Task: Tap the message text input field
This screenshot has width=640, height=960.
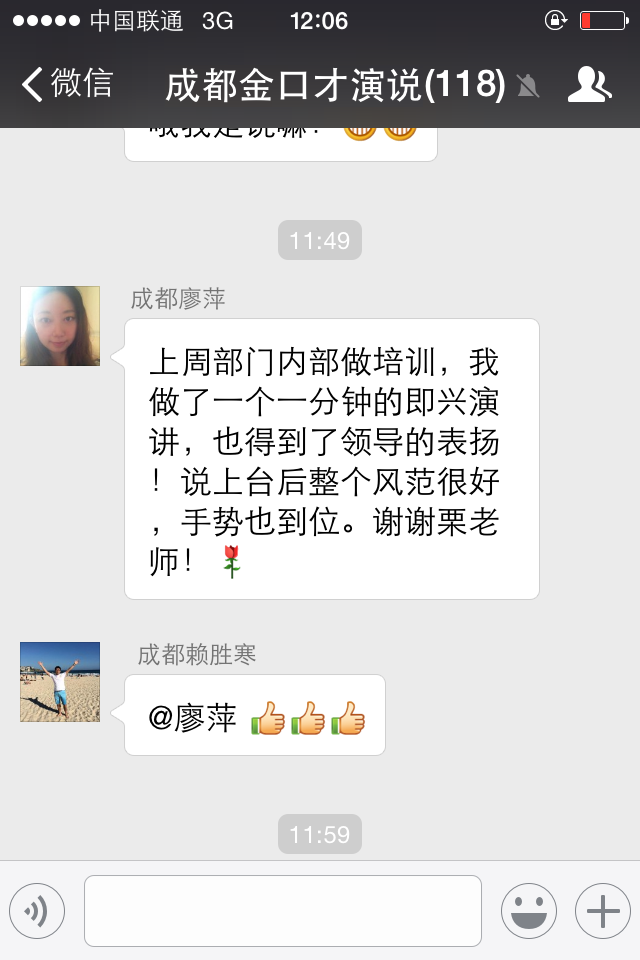Action: pos(283,910)
